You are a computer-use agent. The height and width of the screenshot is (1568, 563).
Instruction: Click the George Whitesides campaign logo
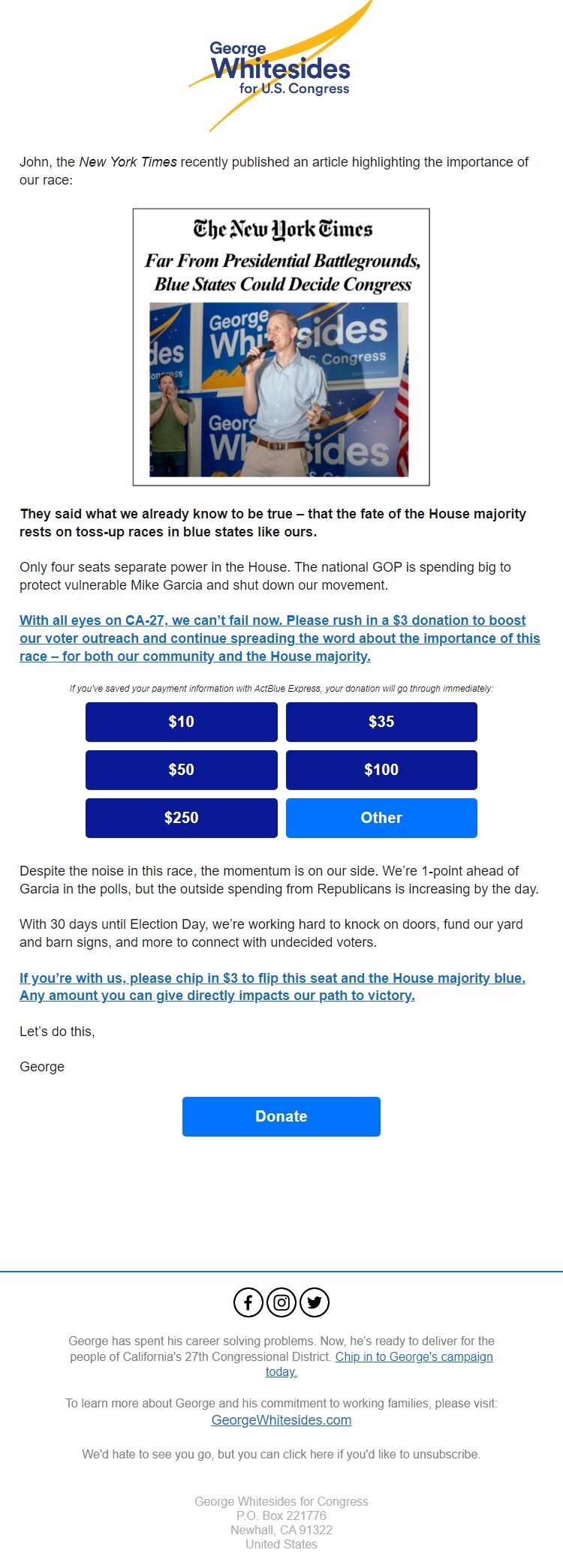tap(281, 68)
